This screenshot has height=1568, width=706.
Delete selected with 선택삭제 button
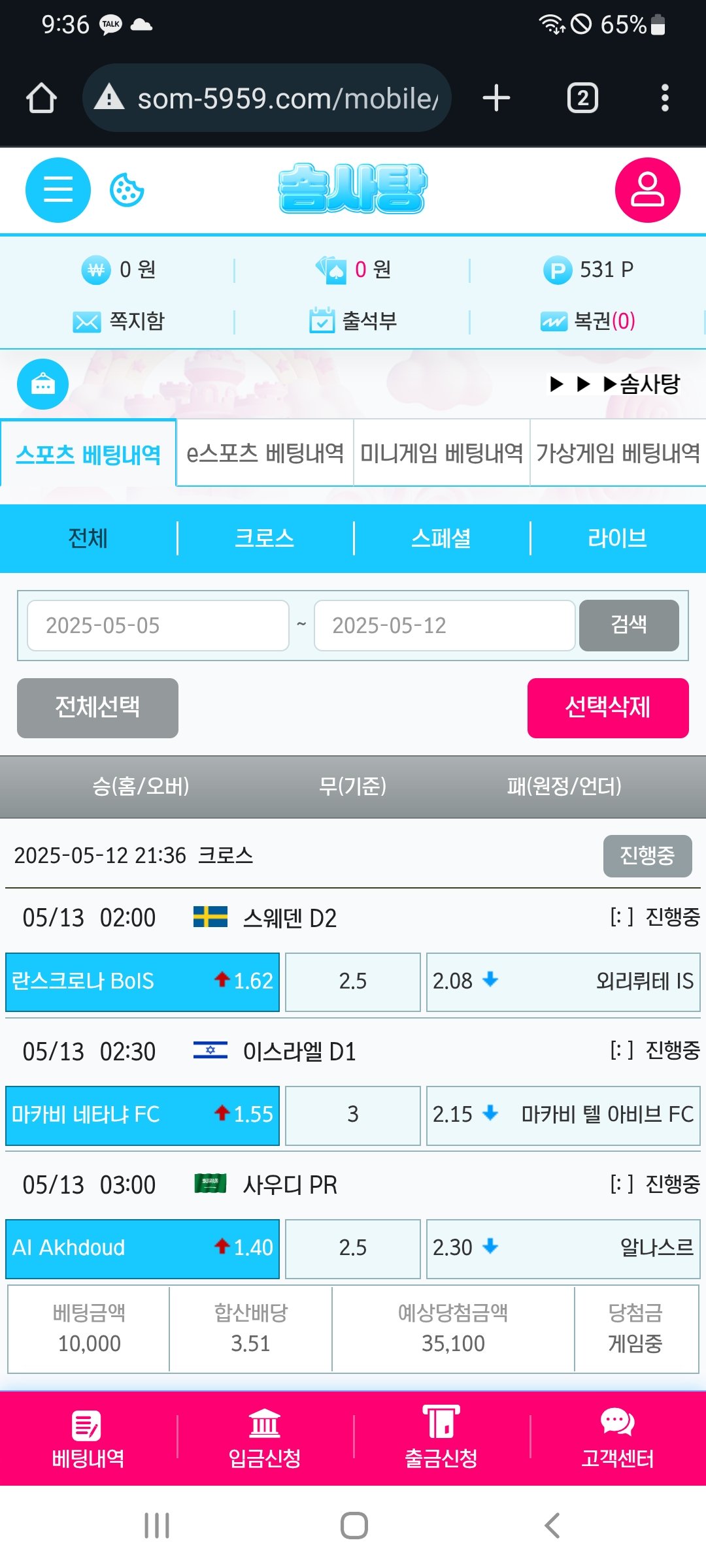click(x=608, y=708)
